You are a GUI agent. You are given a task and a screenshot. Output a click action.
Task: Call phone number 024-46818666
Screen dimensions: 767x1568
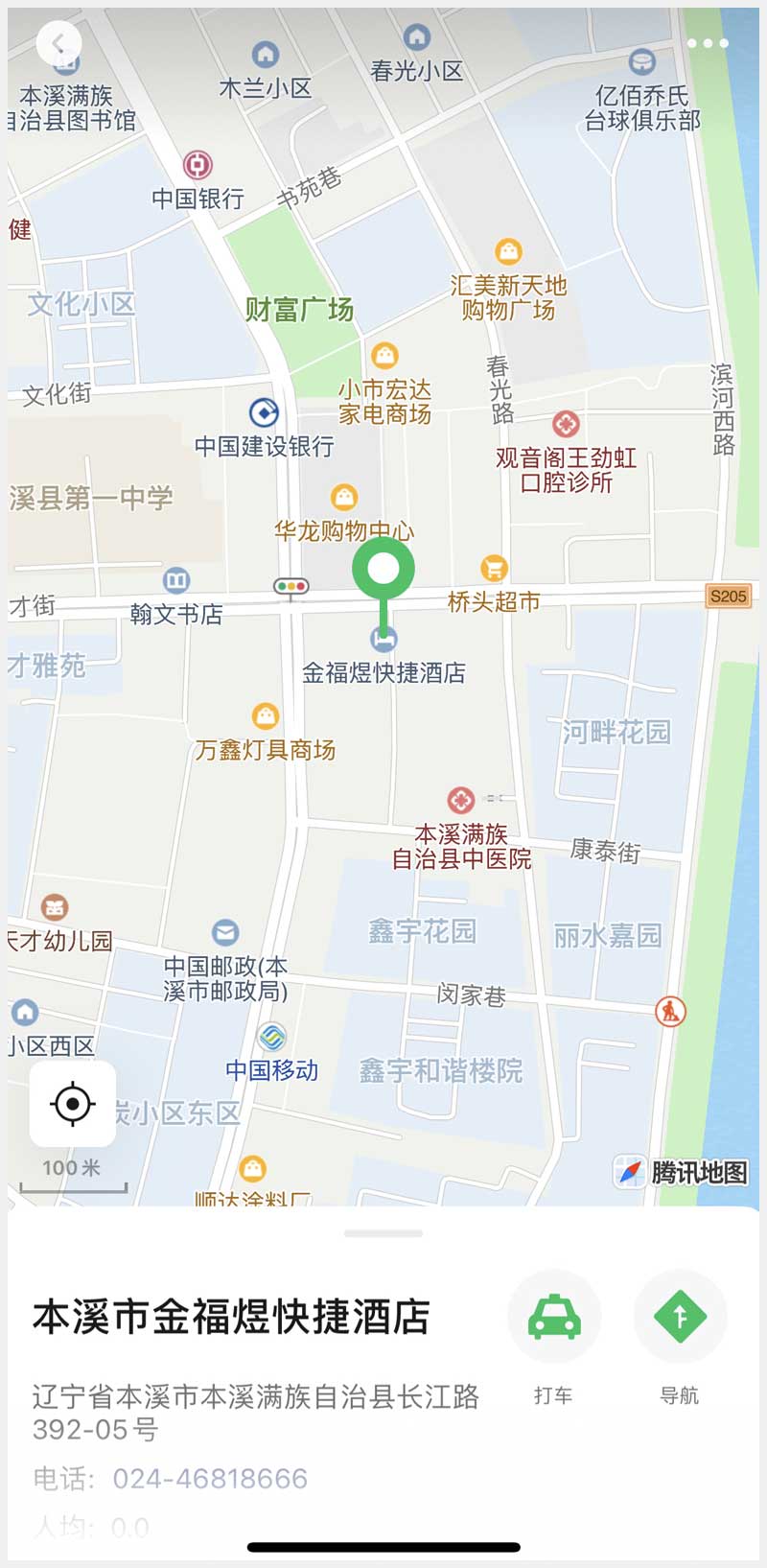210,1478
